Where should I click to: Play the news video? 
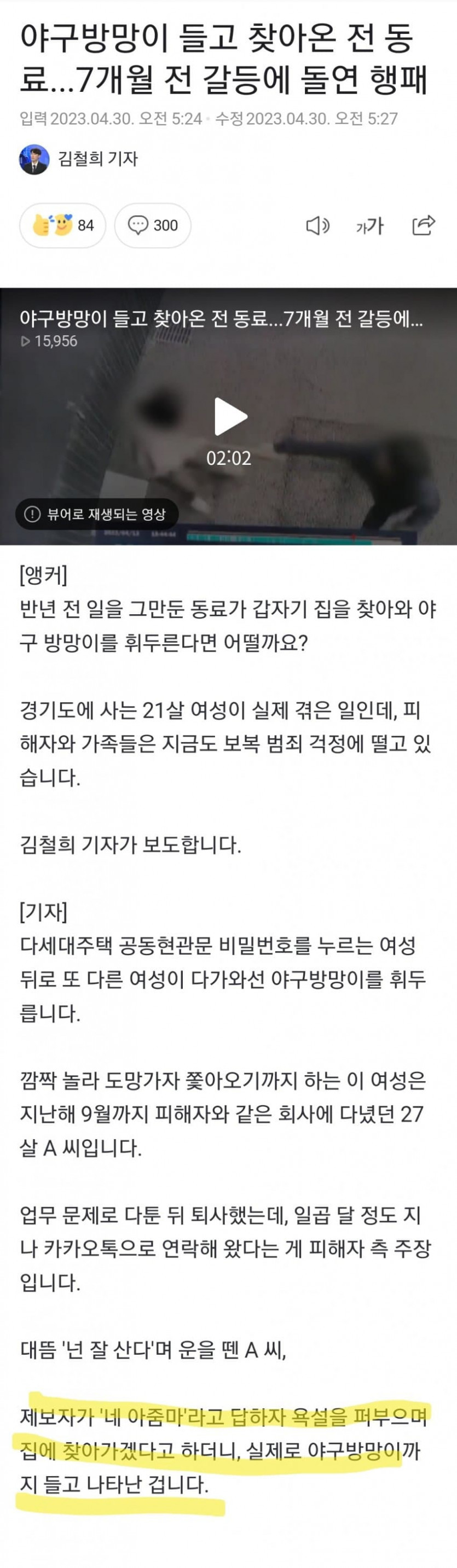230,416
